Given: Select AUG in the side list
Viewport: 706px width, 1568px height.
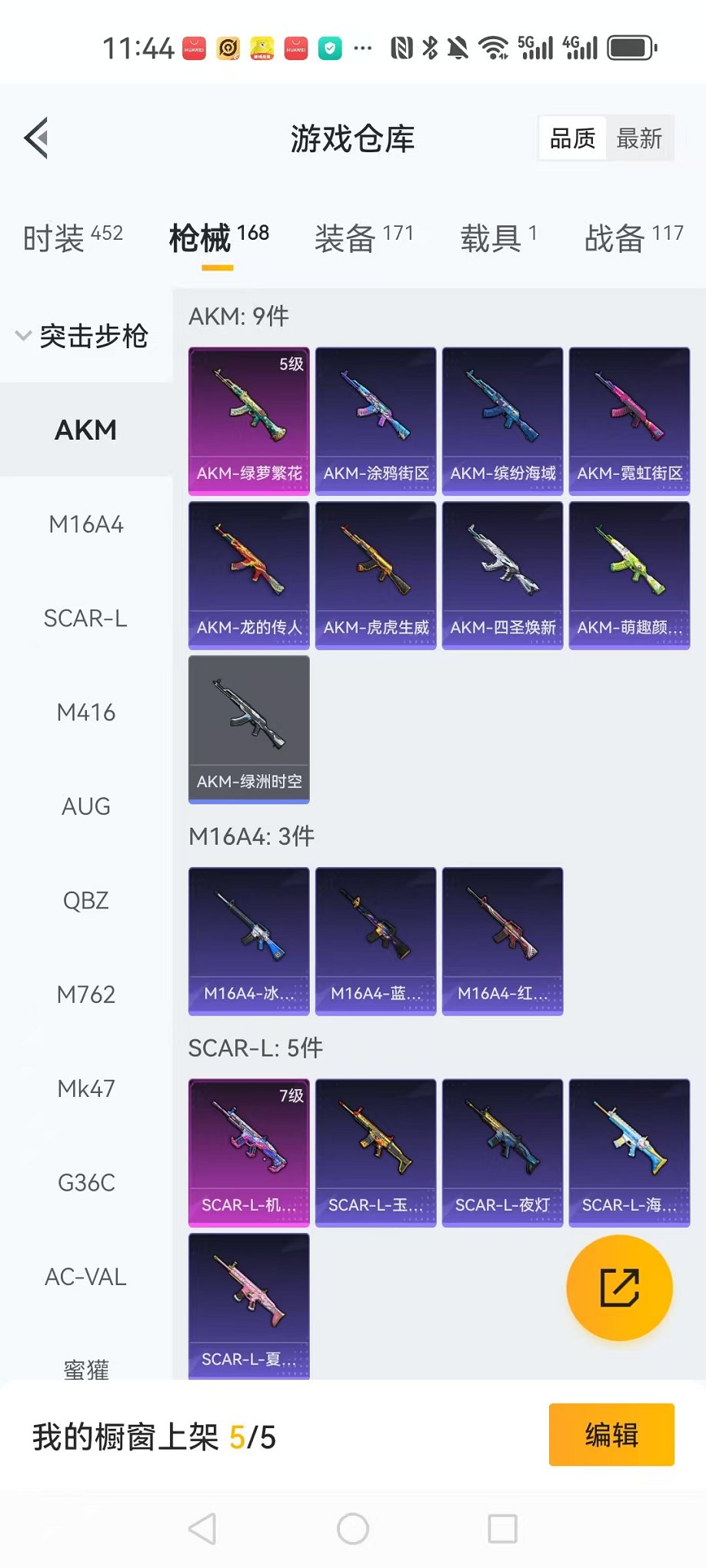Looking at the screenshot, I should click(x=86, y=806).
